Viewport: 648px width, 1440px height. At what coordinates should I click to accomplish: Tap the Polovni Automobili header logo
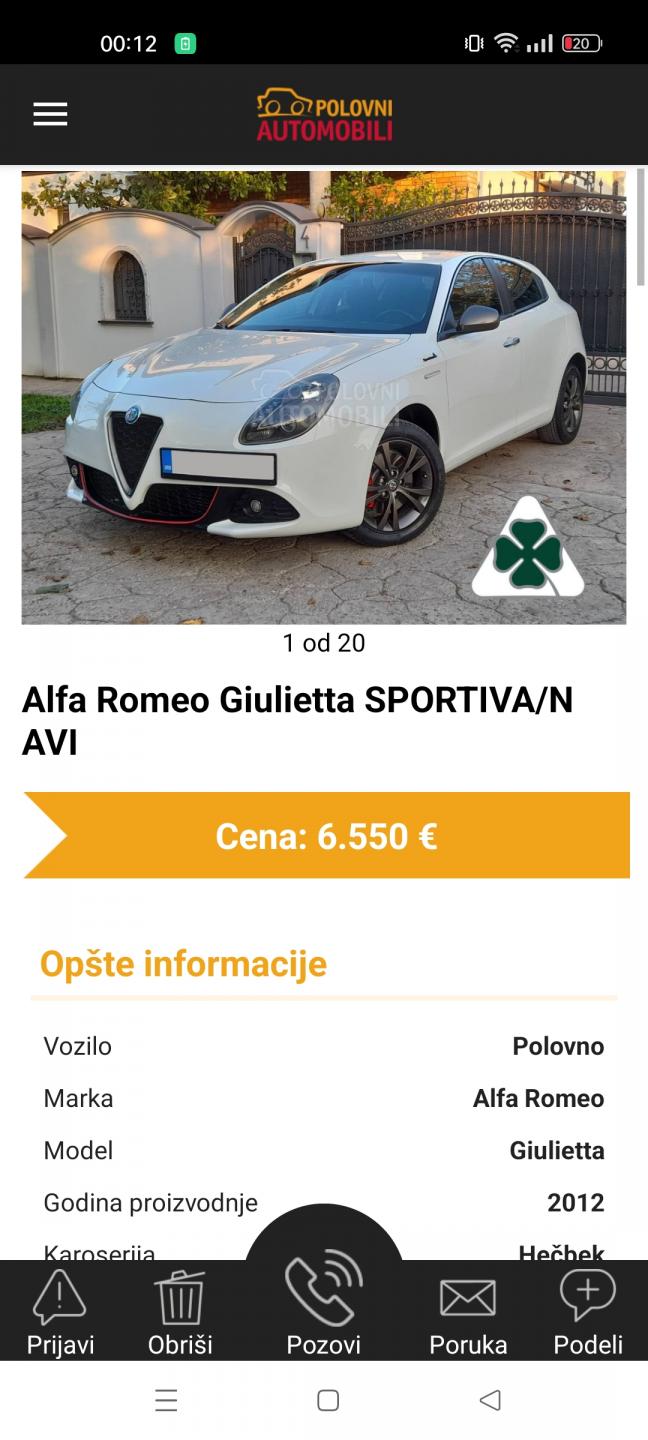point(325,115)
